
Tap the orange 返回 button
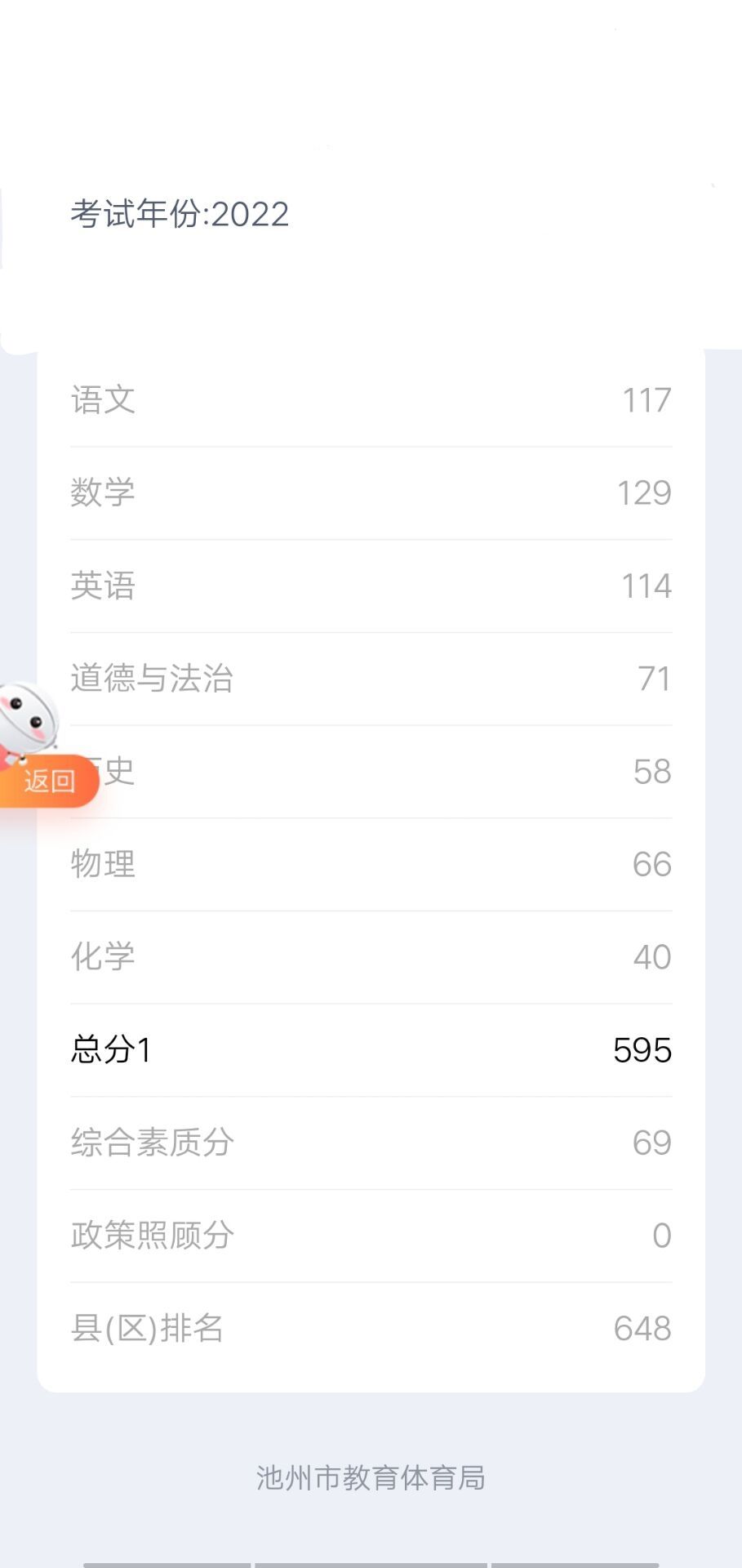47,781
